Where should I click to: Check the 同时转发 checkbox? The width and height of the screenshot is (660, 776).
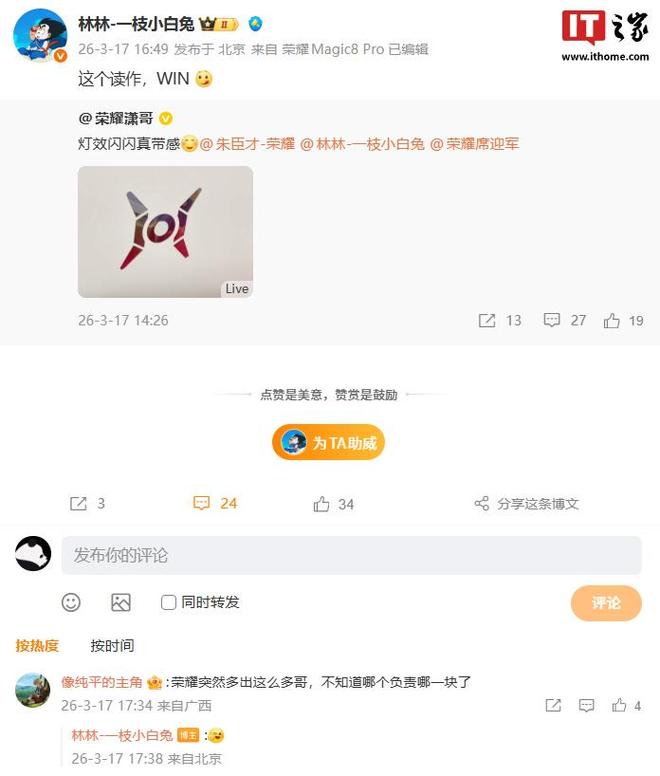tap(169, 602)
